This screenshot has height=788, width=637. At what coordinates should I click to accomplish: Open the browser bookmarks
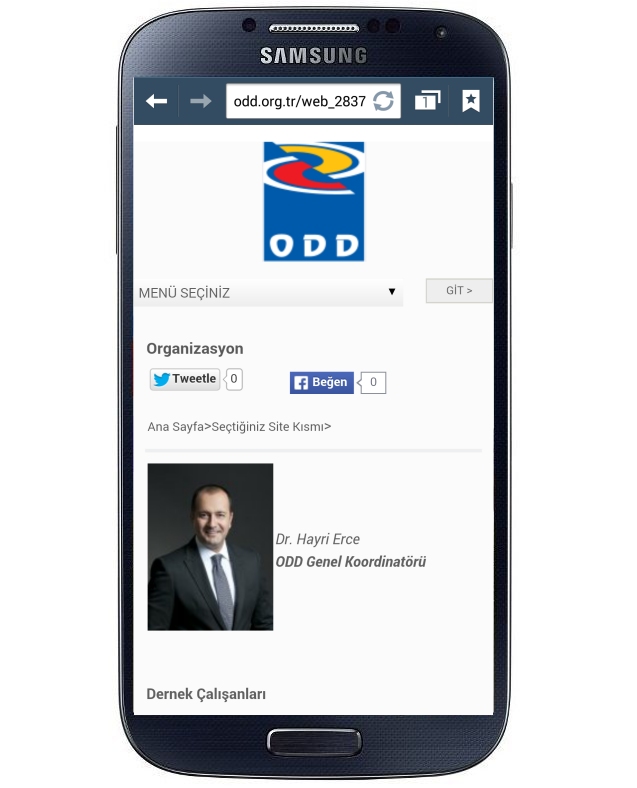[x=471, y=101]
